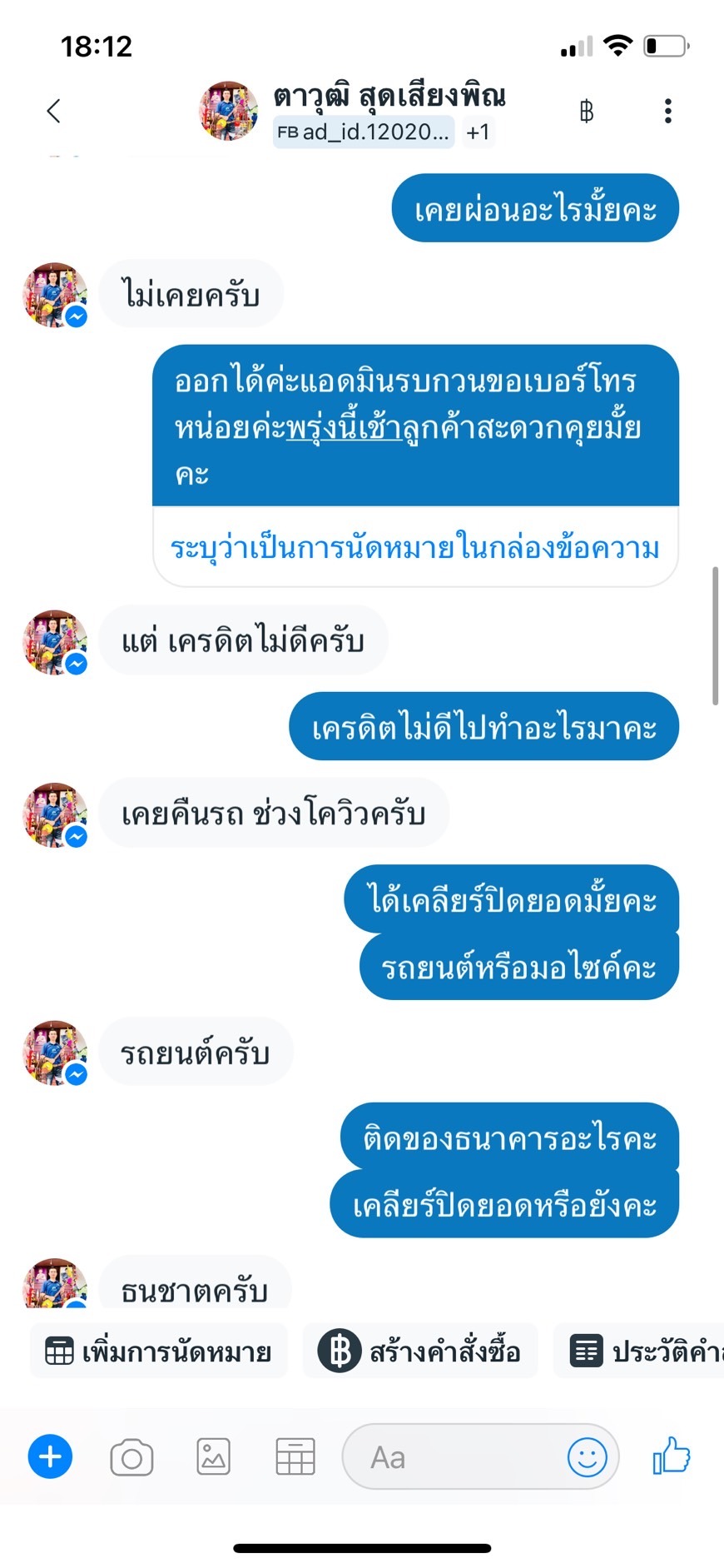This screenshot has height=1568, width=724.
Task: Tap สร้างคำสั่งซื้อ create order button
Action: (x=420, y=1351)
